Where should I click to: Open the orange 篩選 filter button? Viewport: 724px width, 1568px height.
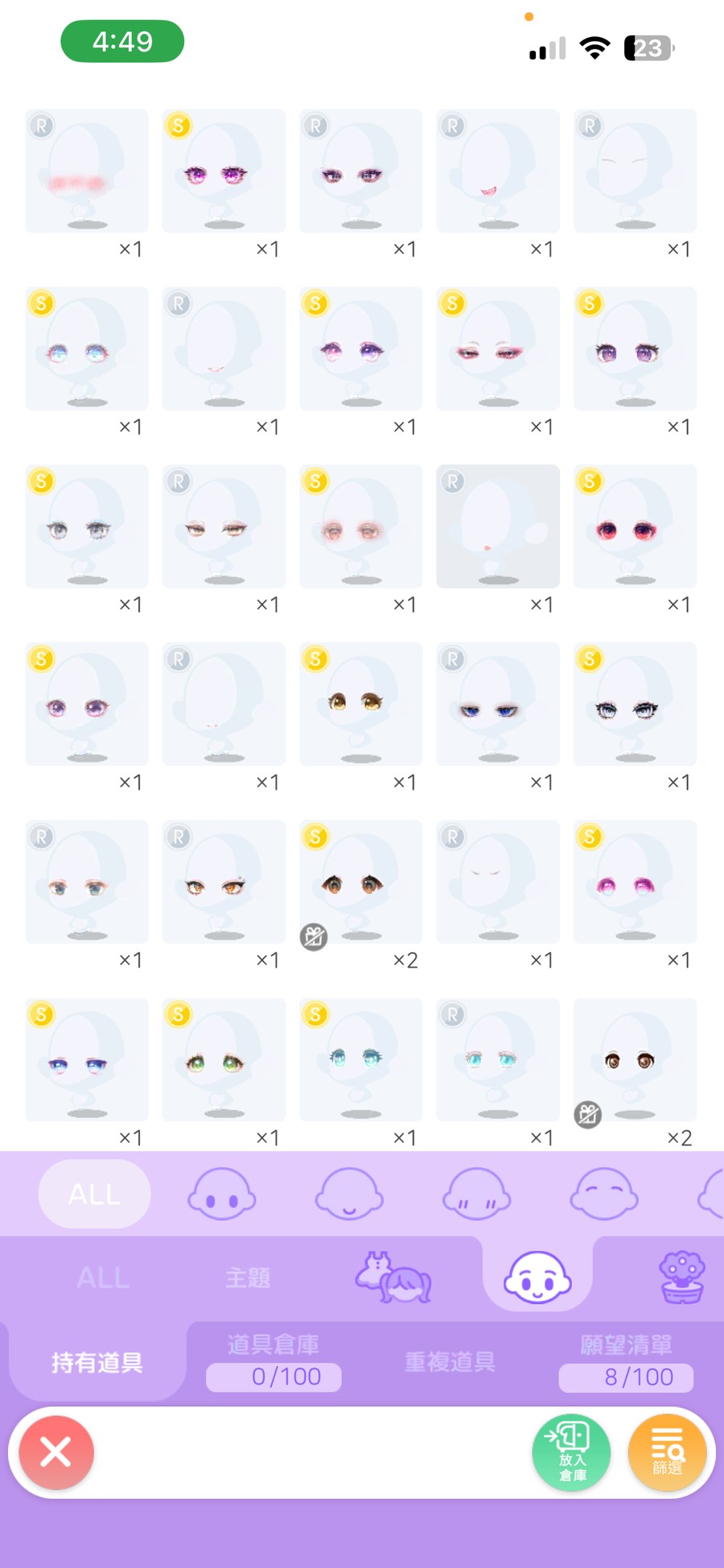[x=667, y=1452]
